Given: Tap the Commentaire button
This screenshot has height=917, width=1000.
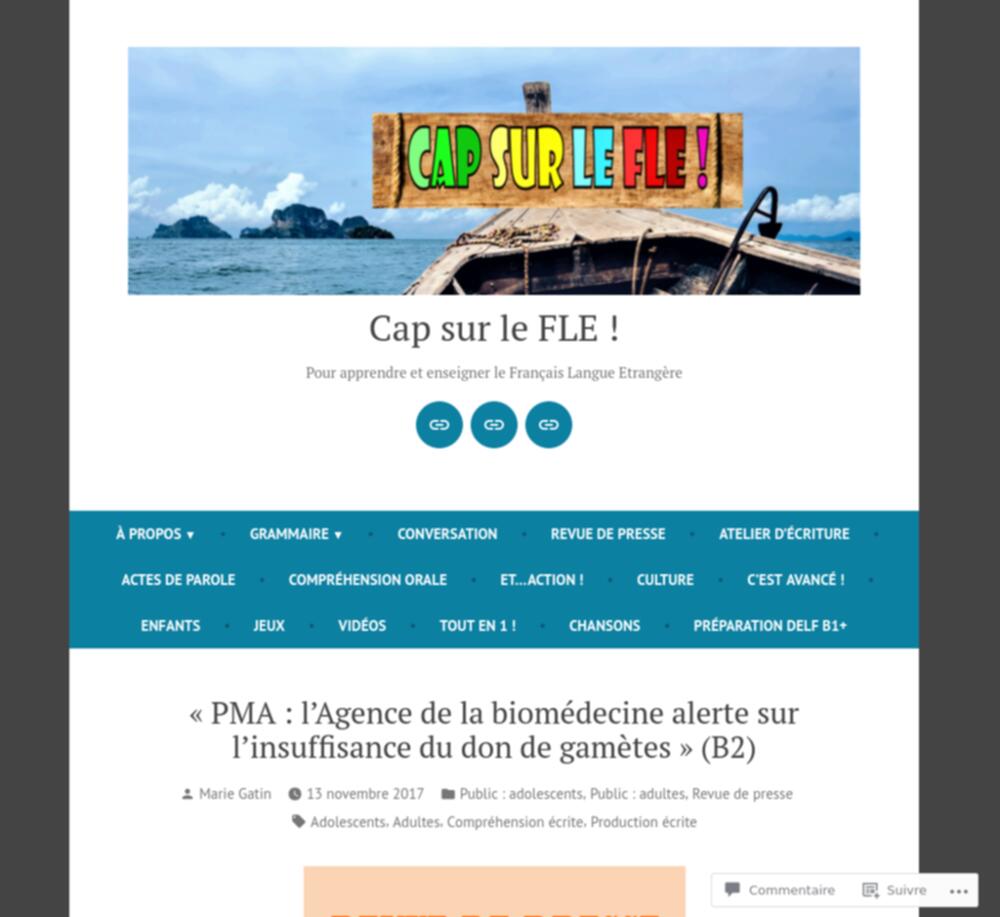Looking at the screenshot, I should click(780, 890).
